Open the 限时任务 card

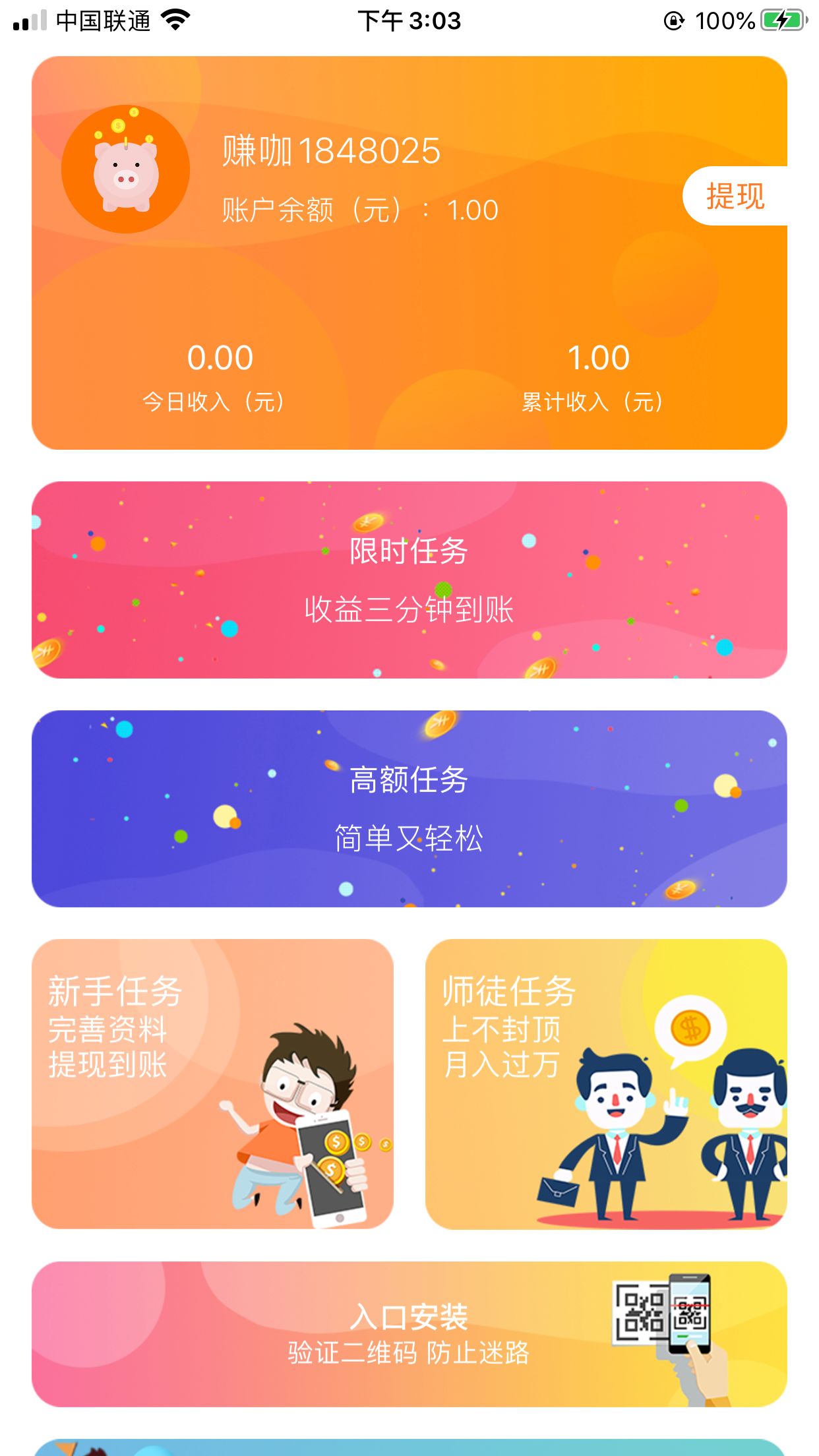pyautogui.click(x=409, y=580)
